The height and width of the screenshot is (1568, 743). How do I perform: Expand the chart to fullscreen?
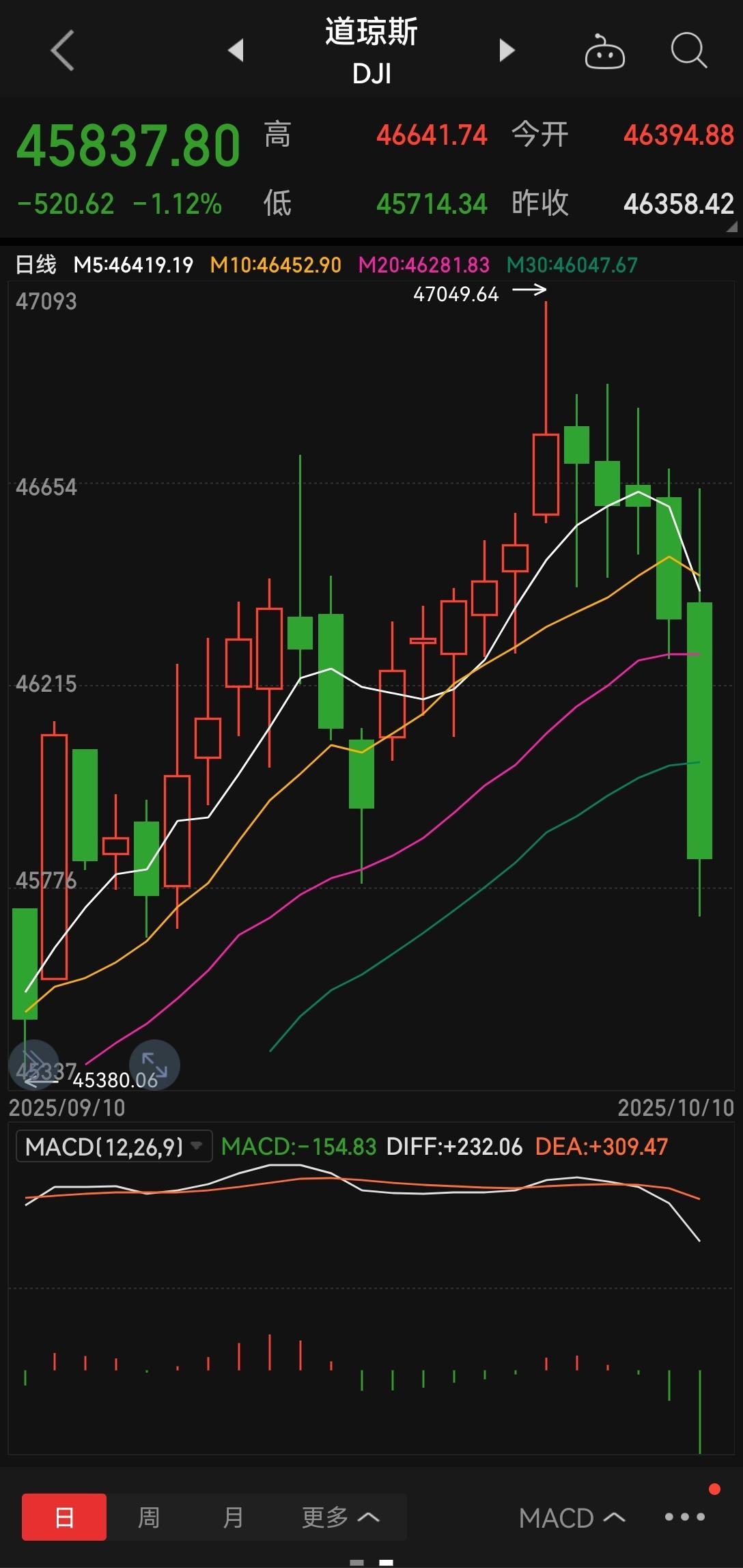point(154,1064)
